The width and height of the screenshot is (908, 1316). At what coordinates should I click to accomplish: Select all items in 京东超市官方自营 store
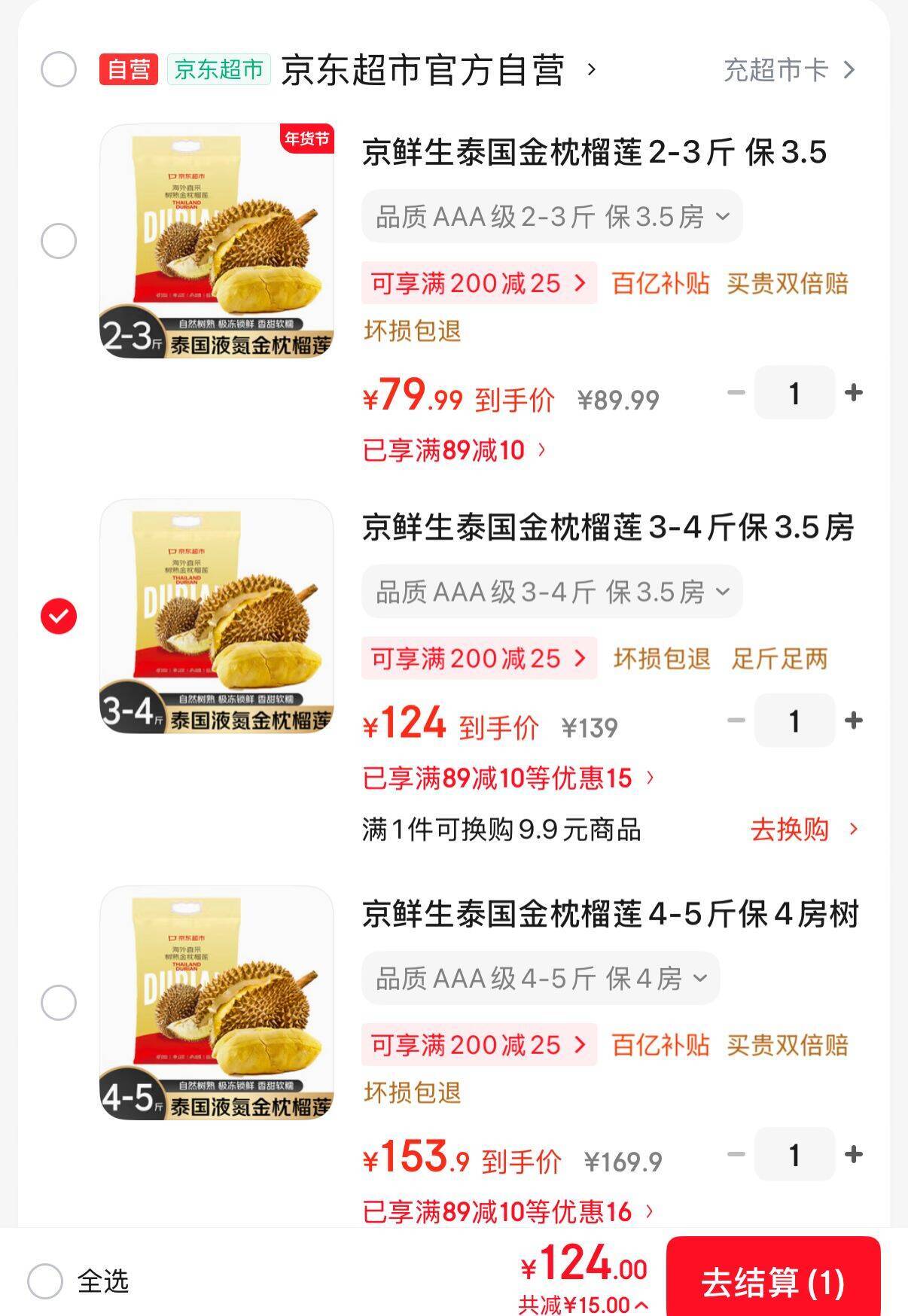59,70
